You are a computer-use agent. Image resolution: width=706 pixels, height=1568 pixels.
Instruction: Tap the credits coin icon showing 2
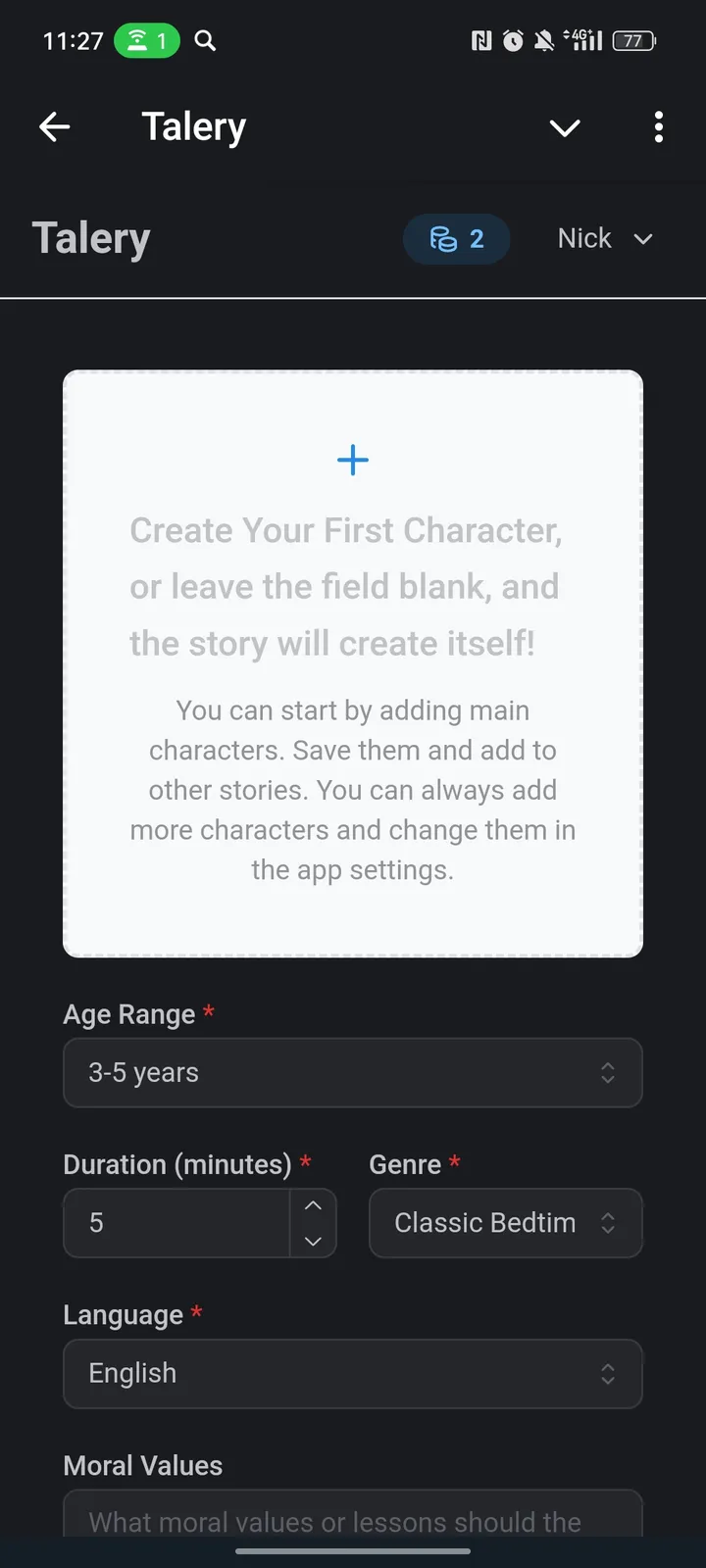(x=456, y=238)
